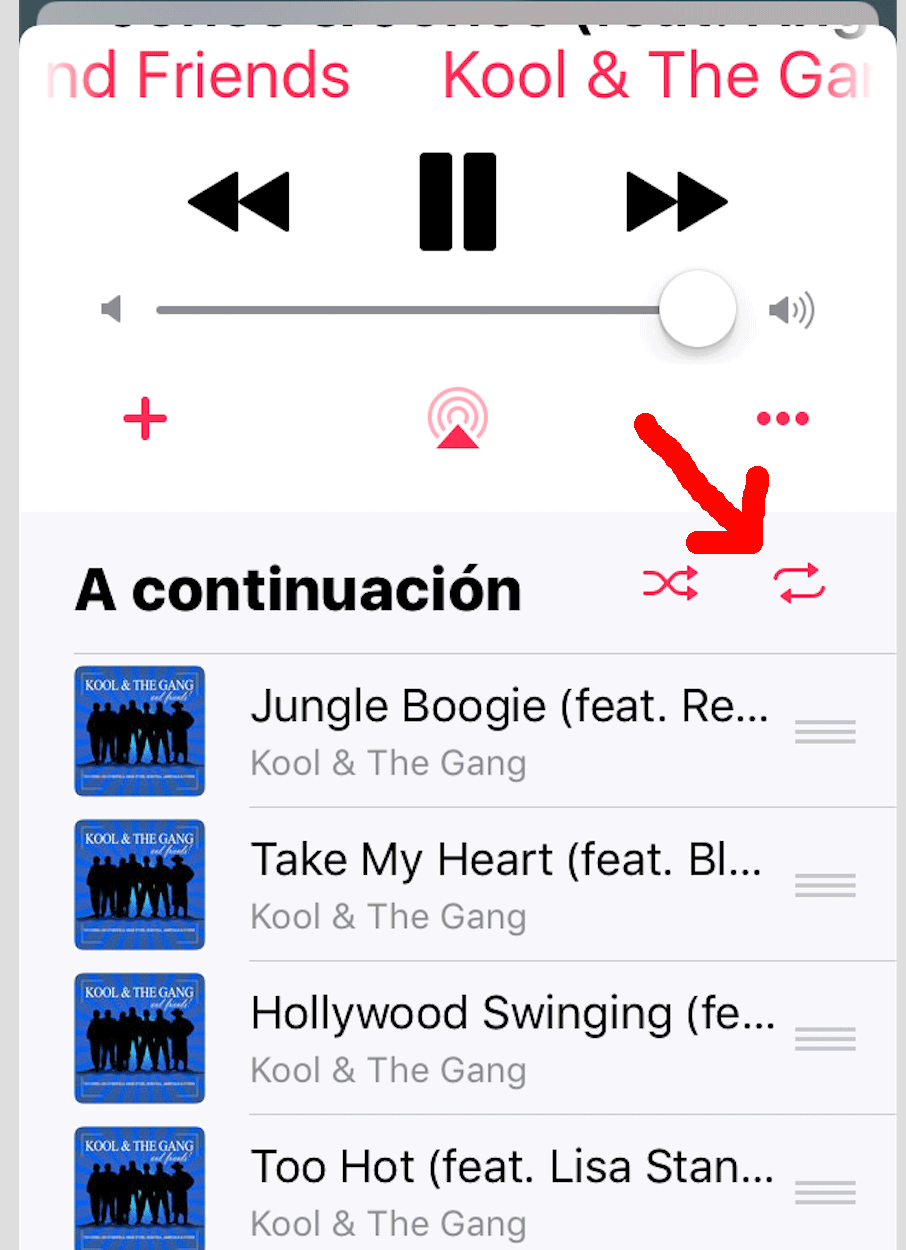Open the three-dot more options menu
The height and width of the screenshot is (1250, 906).
[783, 419]
